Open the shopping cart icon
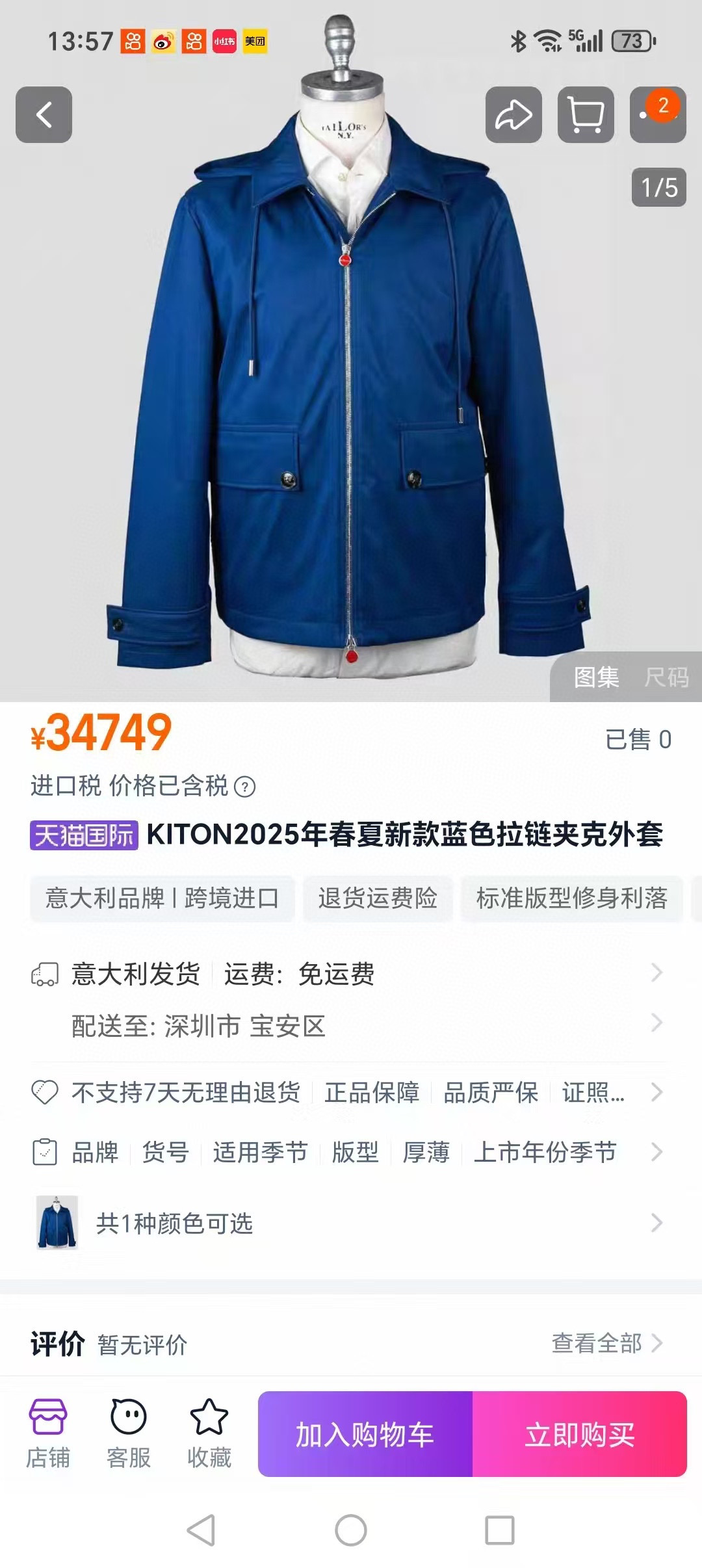Image resolution: width=702 pixels, height=1568 pixels. coord(586,115)
